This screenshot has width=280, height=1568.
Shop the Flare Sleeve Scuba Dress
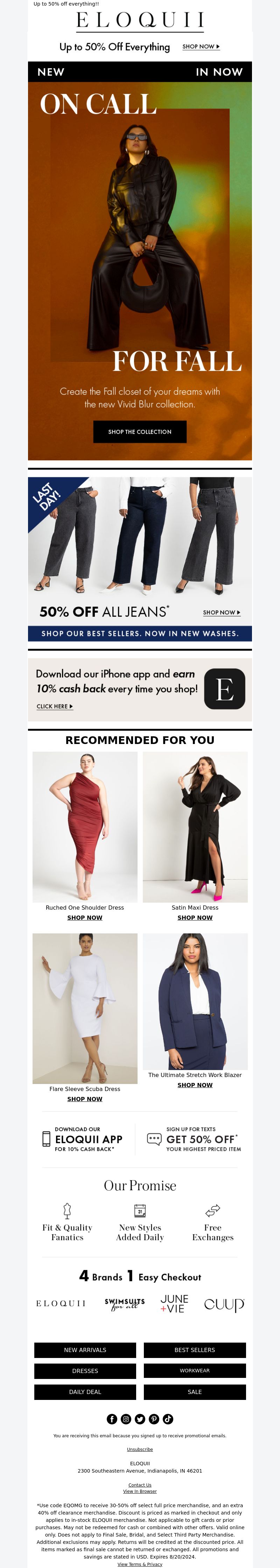click(x=85, y=1099)
